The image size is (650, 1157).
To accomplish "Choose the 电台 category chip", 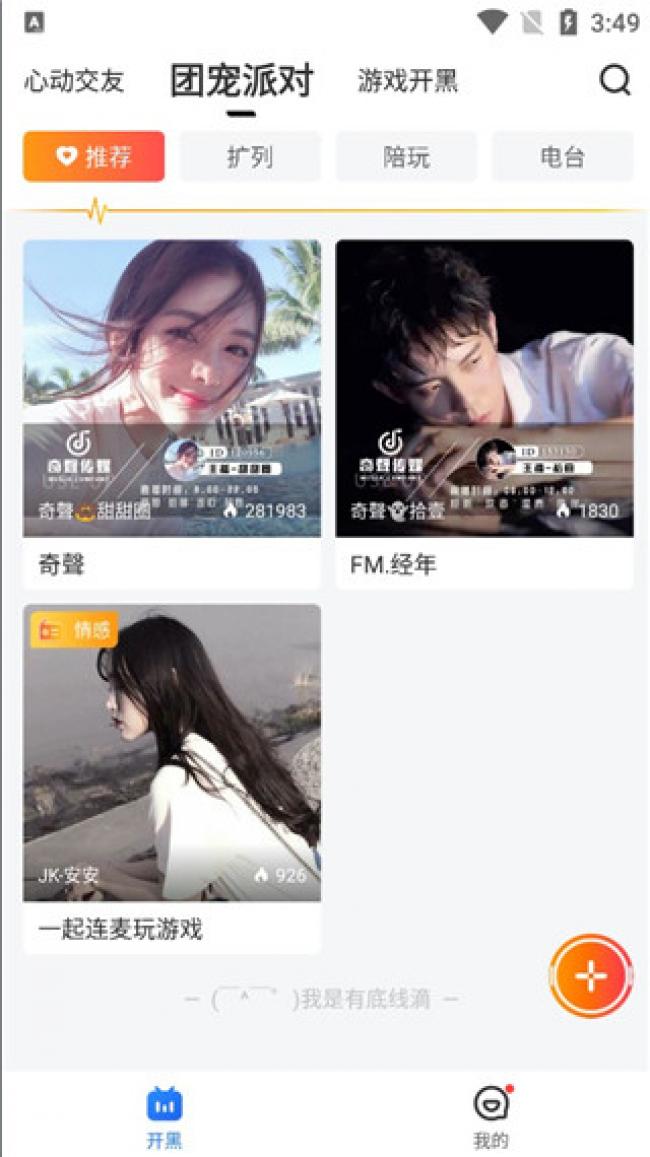I will (x=562, y=157).
